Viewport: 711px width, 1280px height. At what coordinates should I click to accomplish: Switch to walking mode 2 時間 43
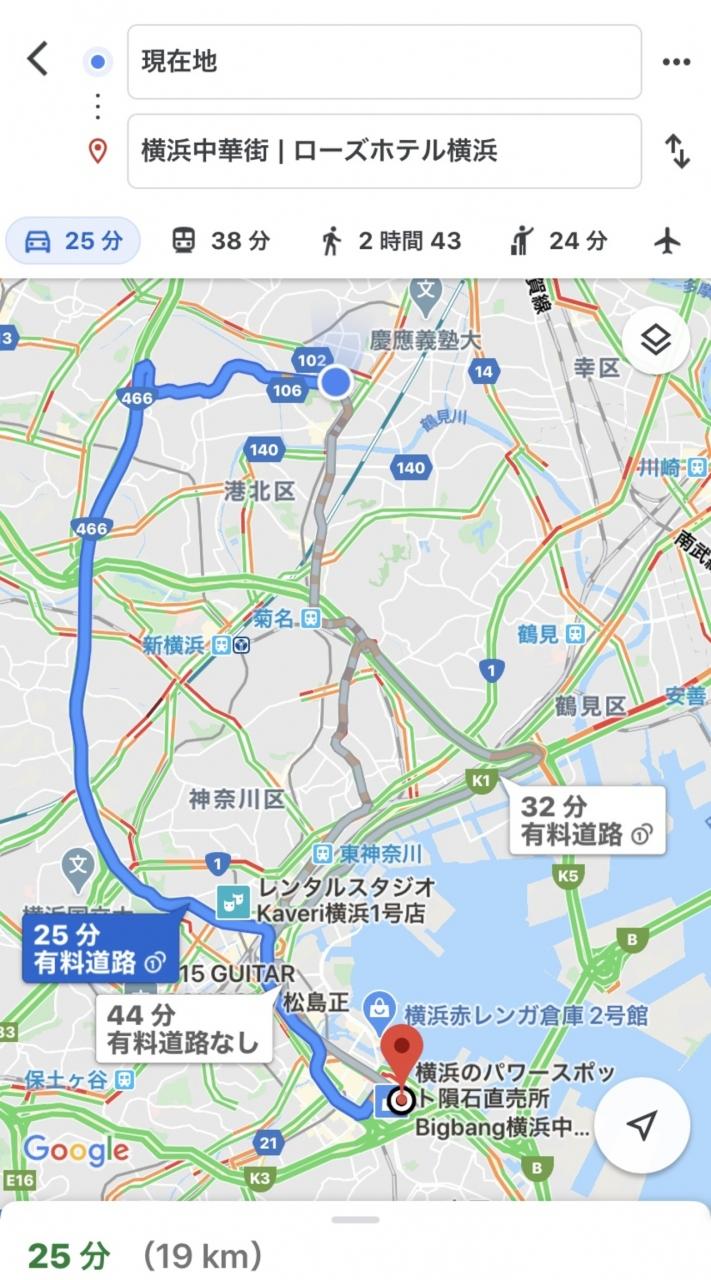(391, 241)
